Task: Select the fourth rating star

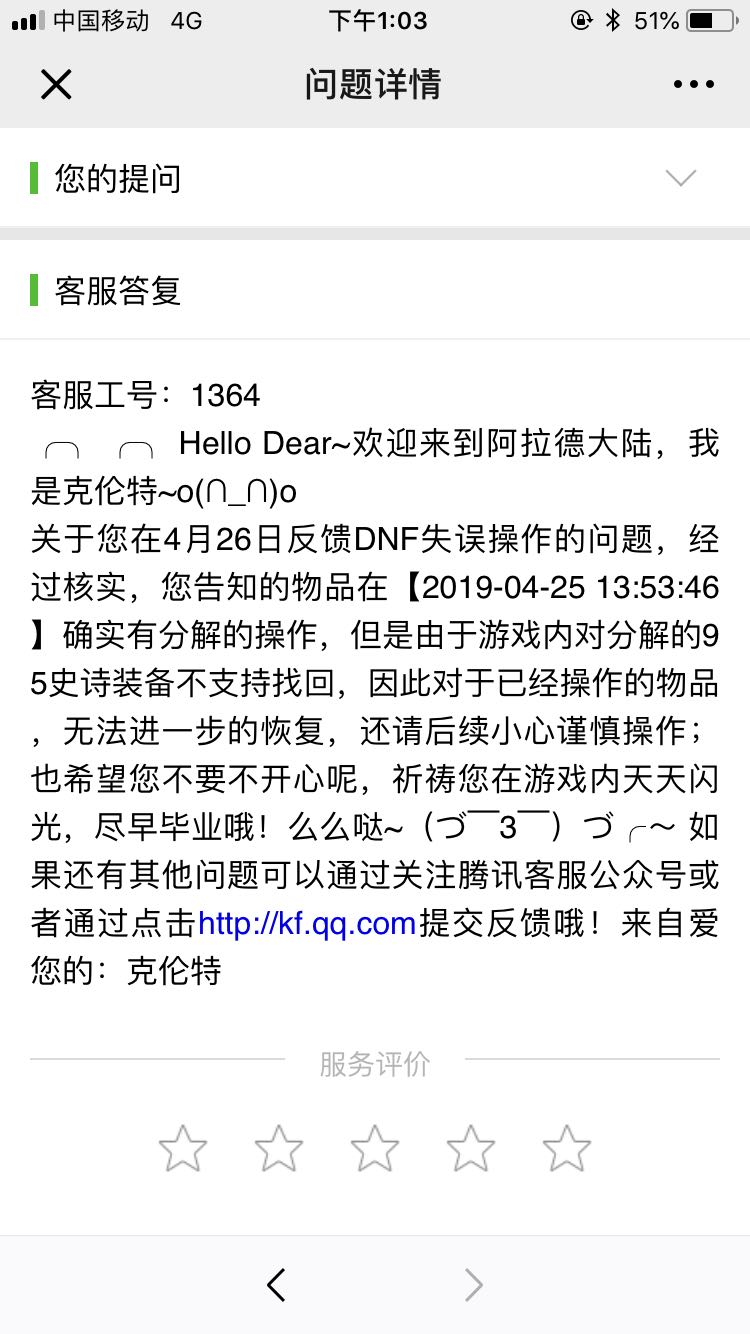Action: click(x=471, y=1148)
